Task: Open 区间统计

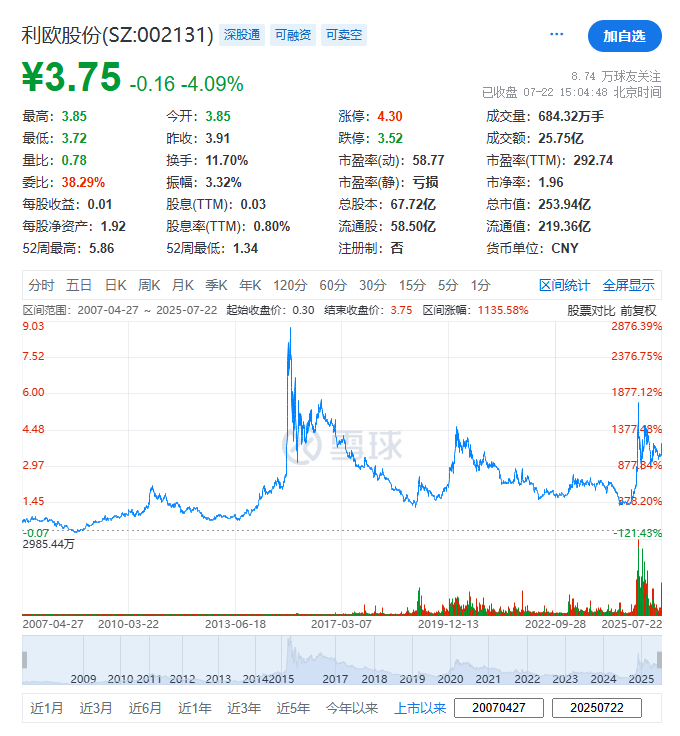Action: click(564, 285)
